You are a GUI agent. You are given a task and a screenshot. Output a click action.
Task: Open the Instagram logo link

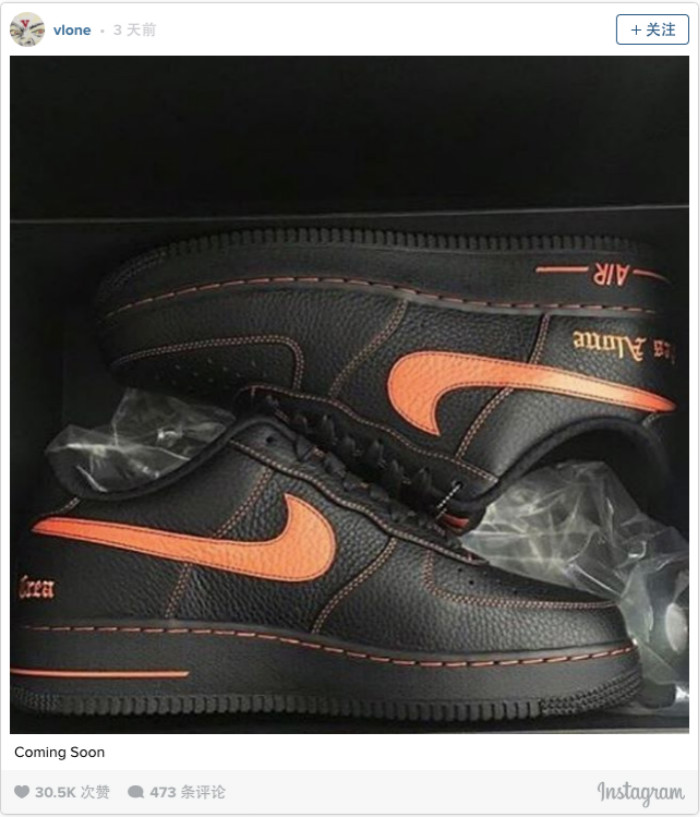tap(641, 792)
